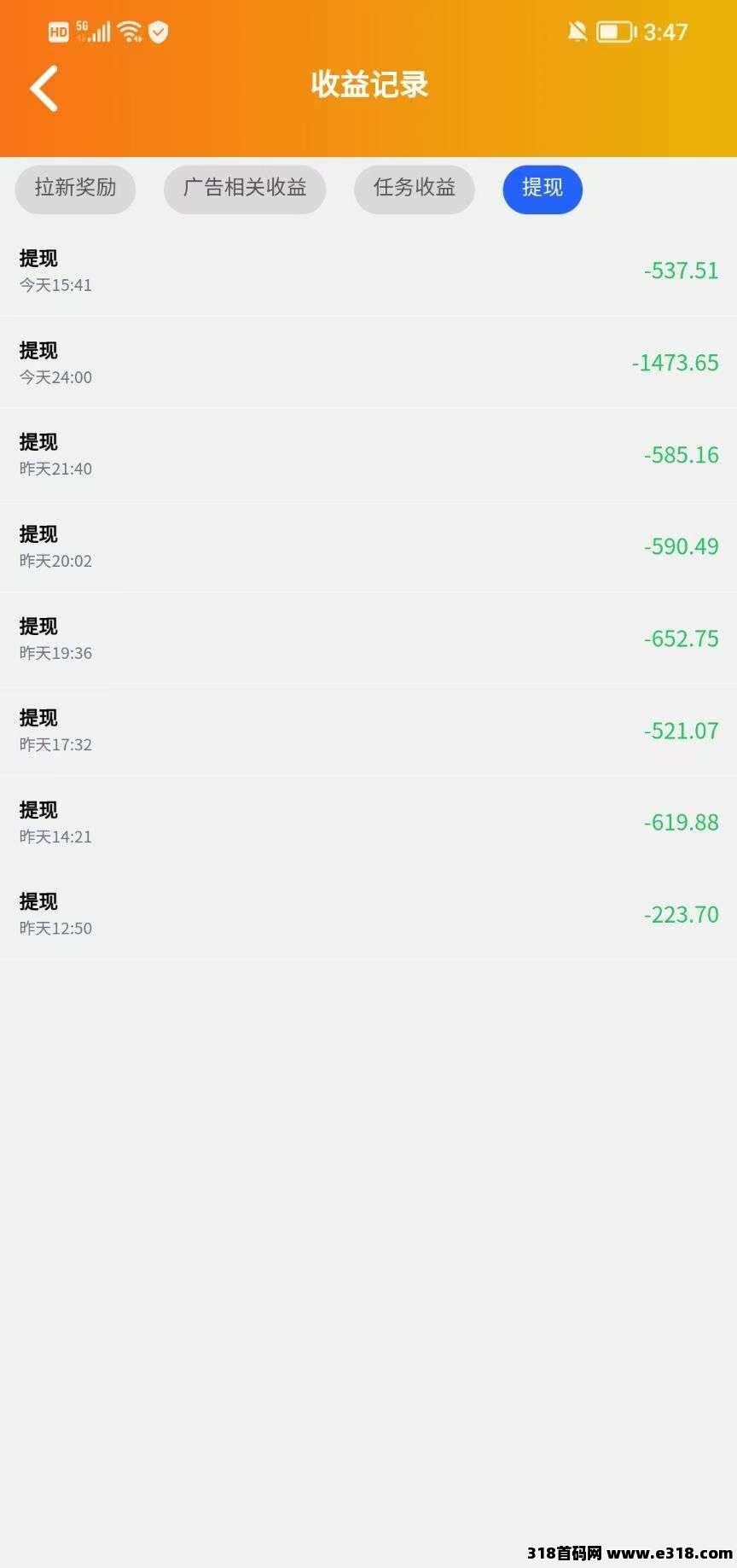Image resolution: width=737 pixels, height=1568 pixels.
Task: Select the 任务收益 tab
Action: point(415,189)
